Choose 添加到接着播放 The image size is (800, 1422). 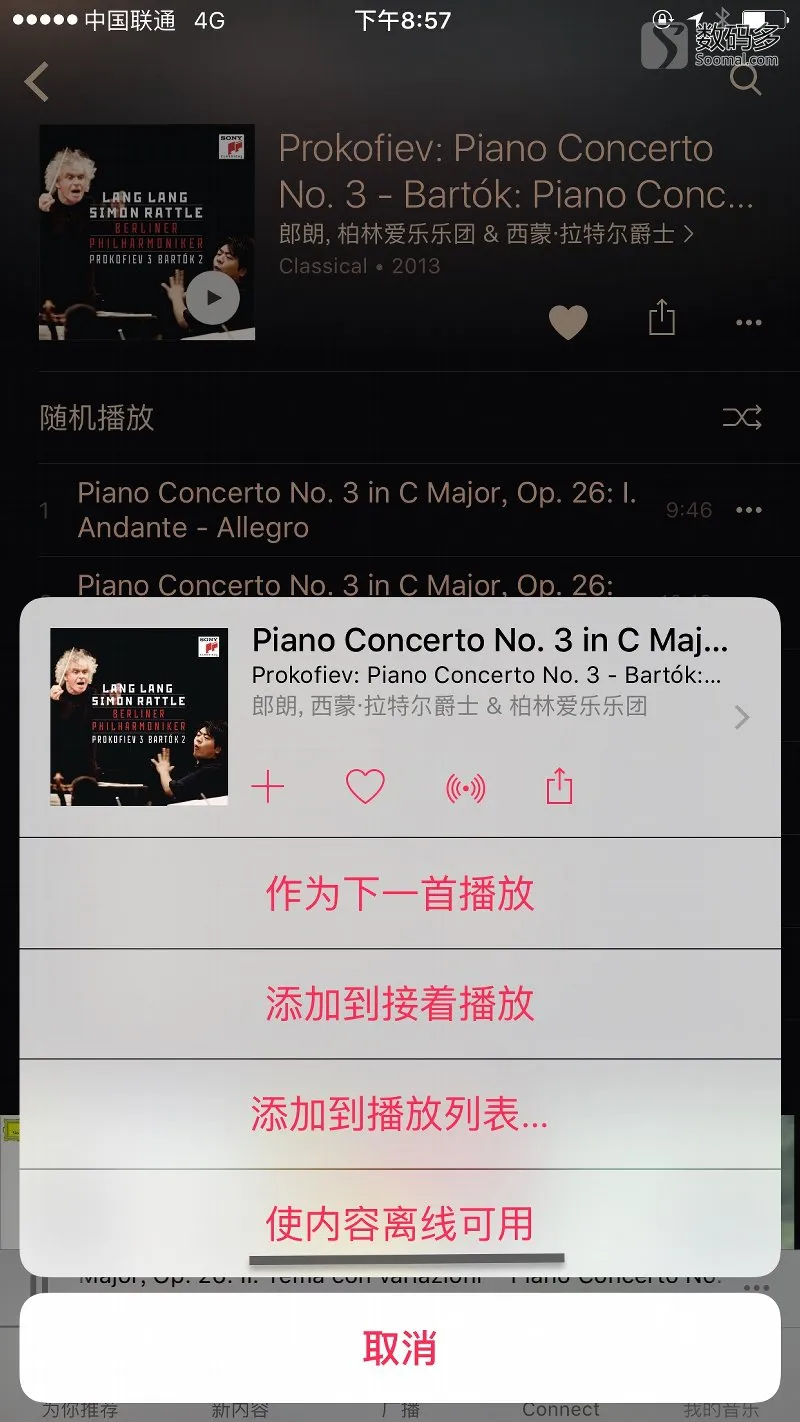click(x=400, y=1004)
